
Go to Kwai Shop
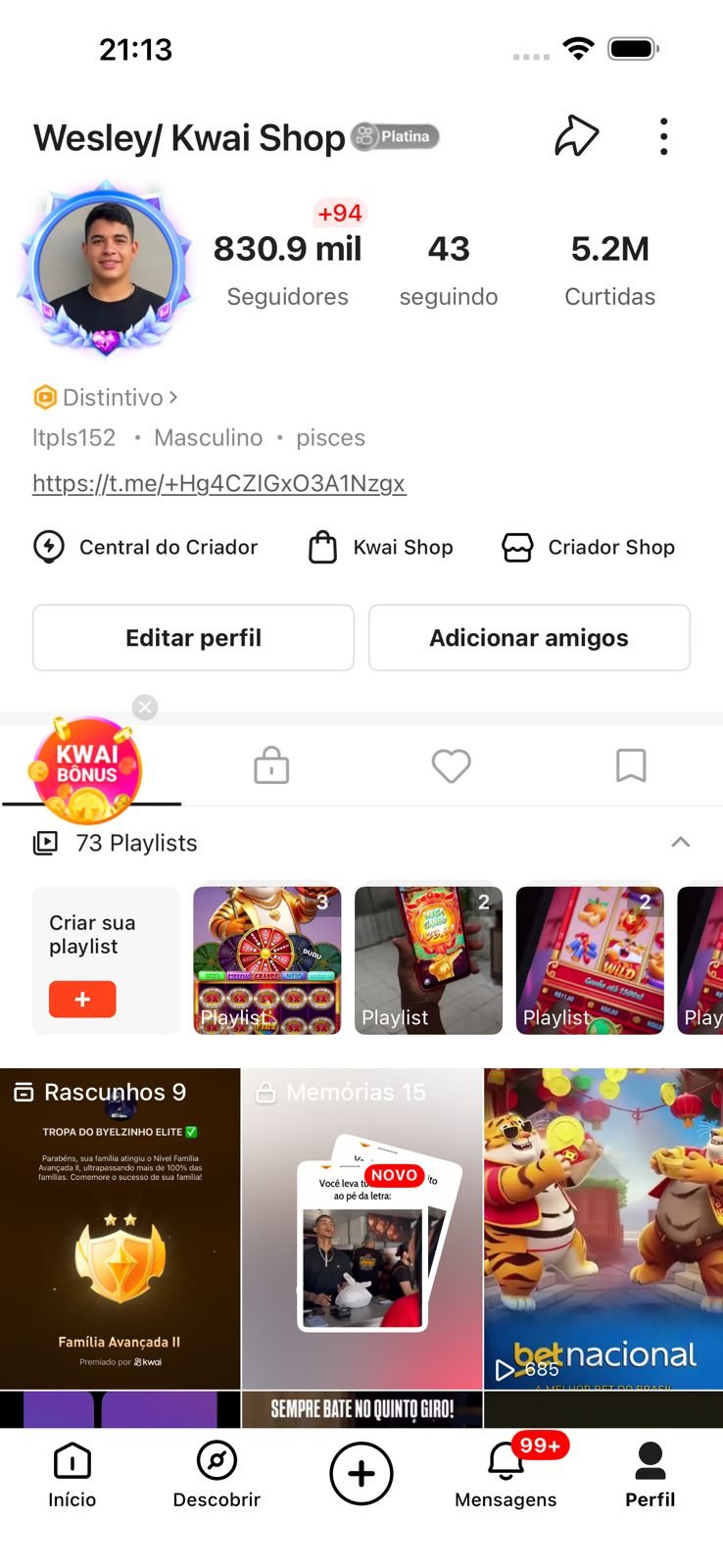pyautogui.click(x=381, y=547)
